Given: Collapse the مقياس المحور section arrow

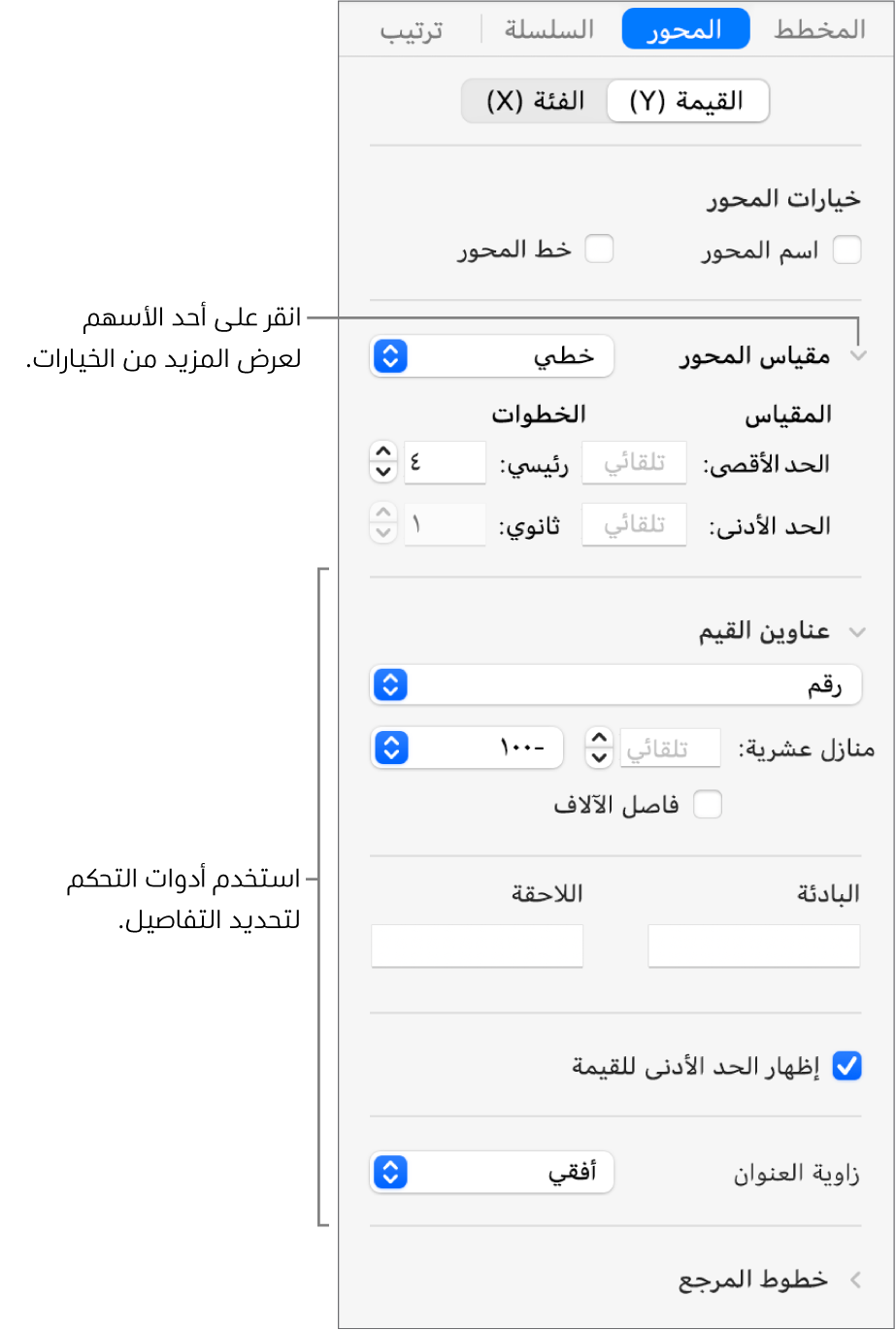Looking at the screenshot, I should (857, 356).
